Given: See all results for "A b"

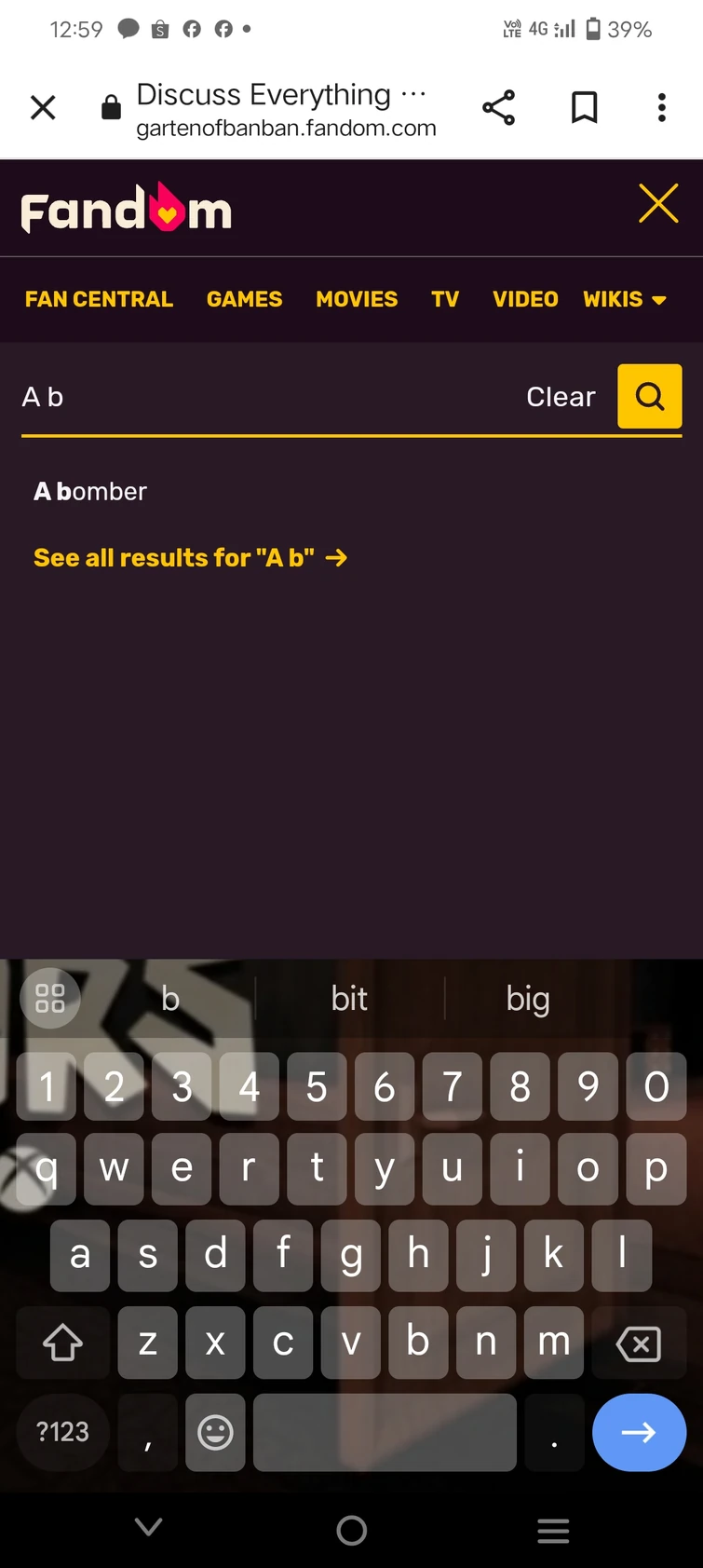Looking at the screenshot, I should point(190,558).
